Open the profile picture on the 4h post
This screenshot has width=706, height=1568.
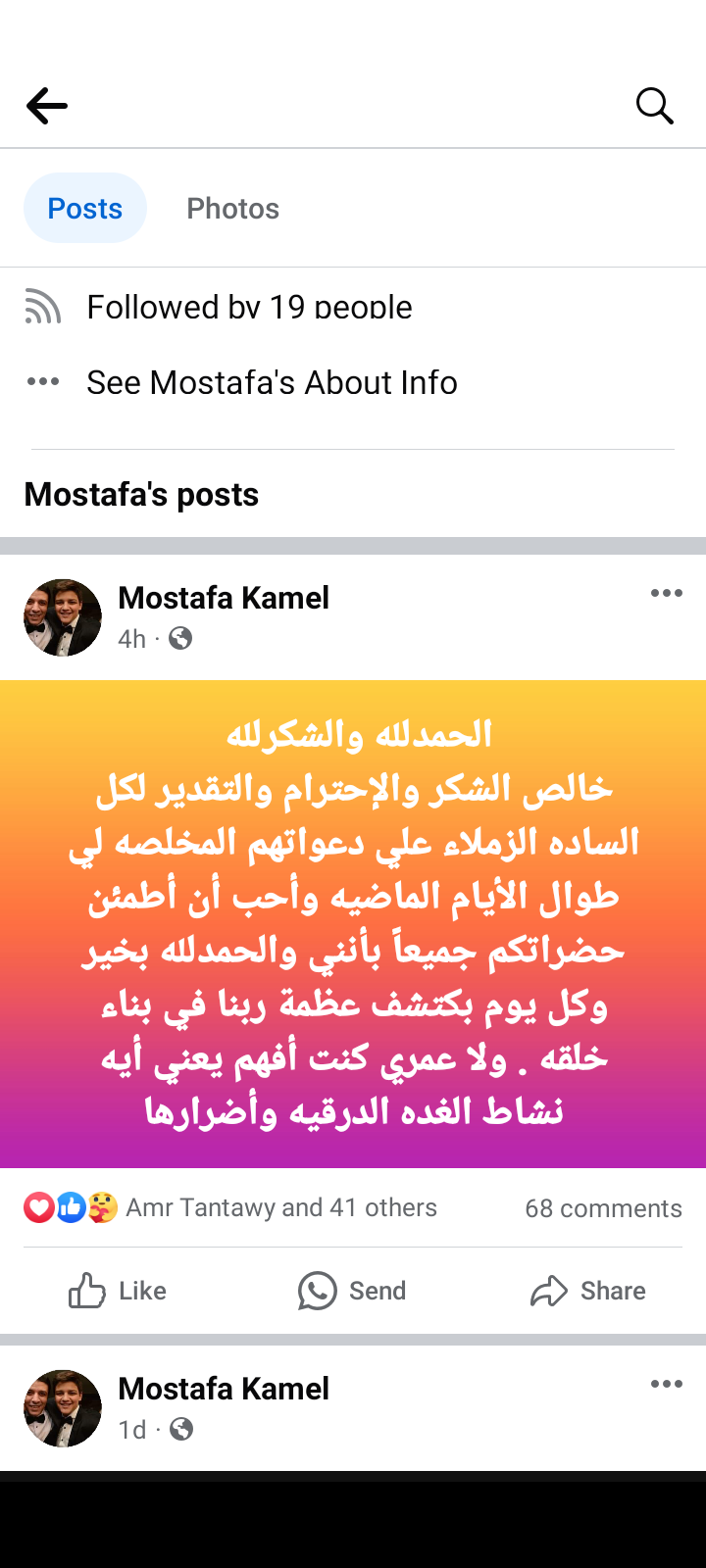coord(63,617)
